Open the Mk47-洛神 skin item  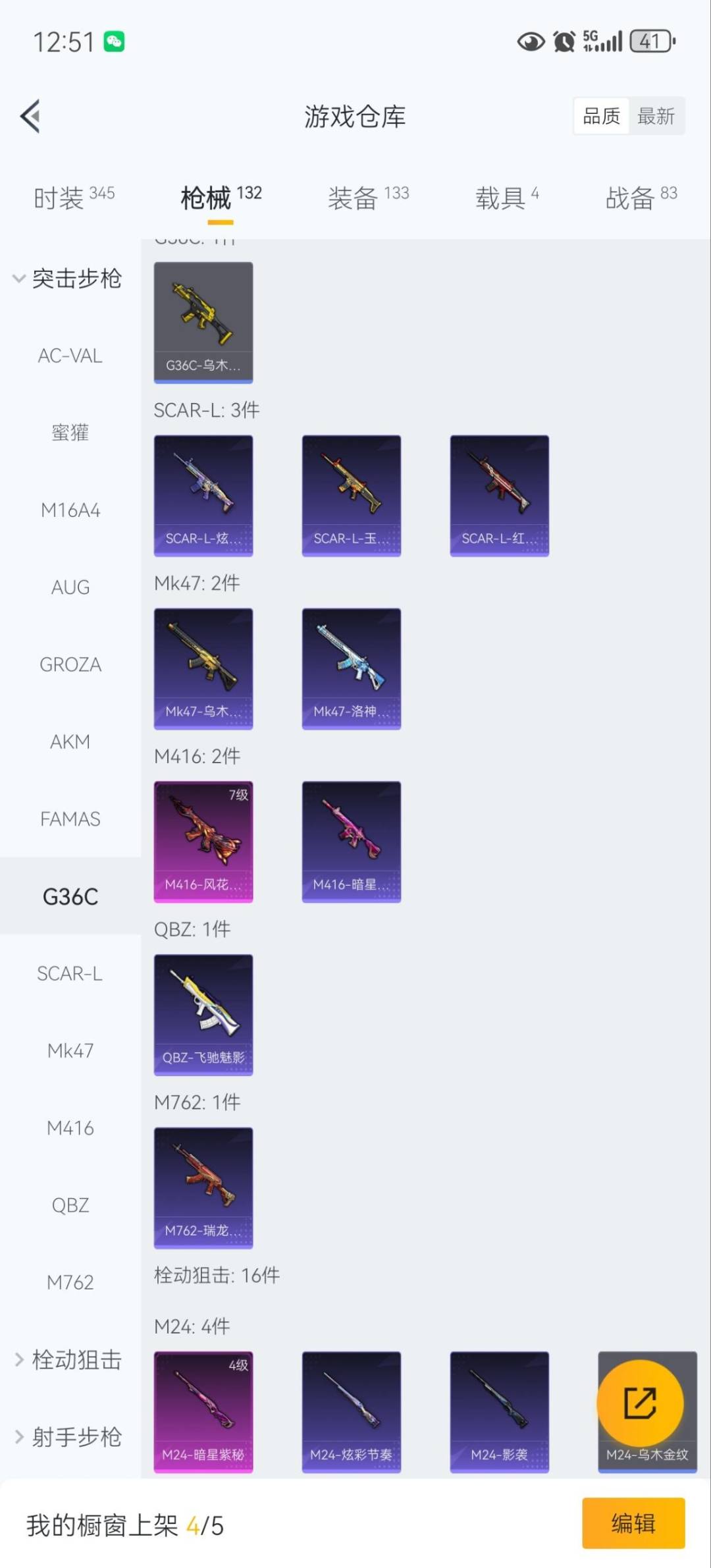pyautogui.click(x=351, y=668)
